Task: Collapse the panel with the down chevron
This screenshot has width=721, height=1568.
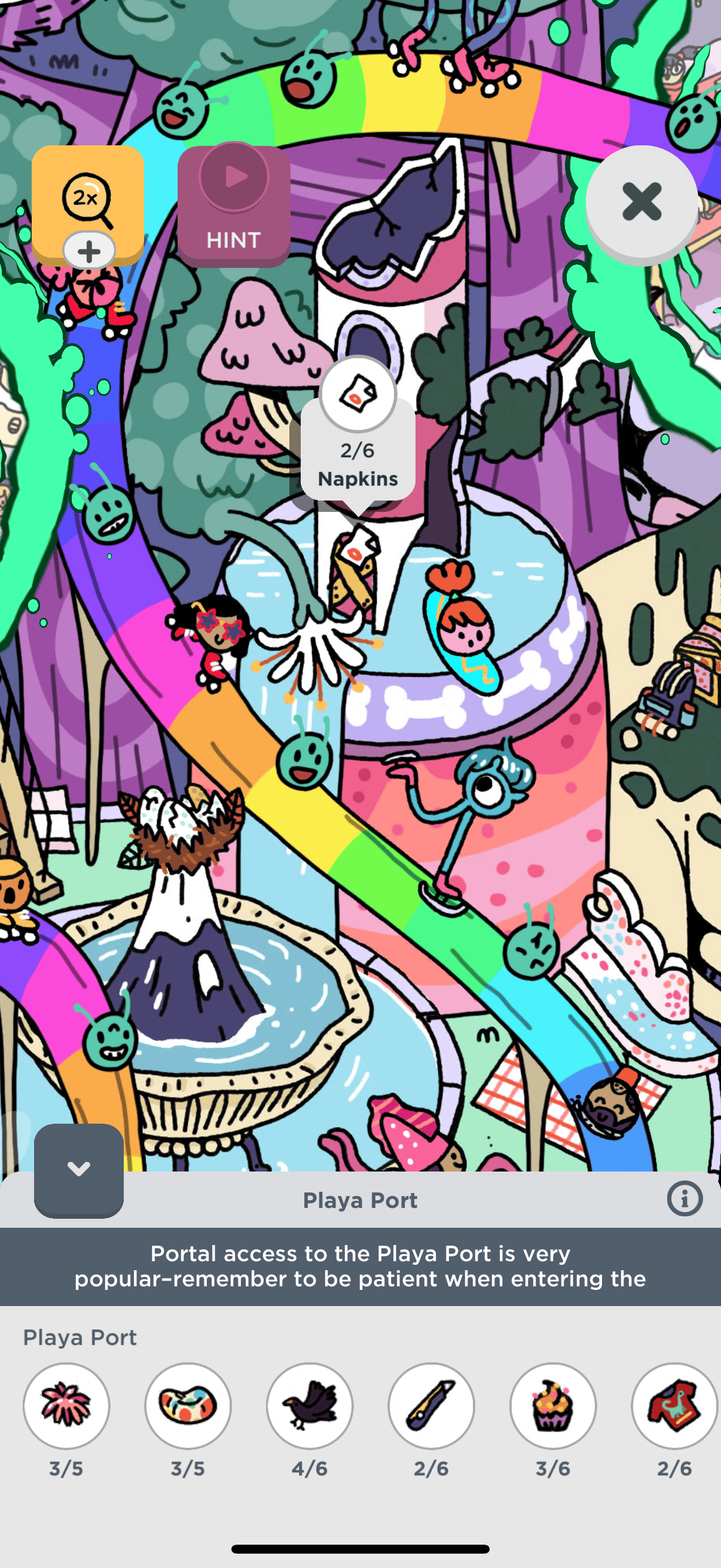Action: 78,1169
